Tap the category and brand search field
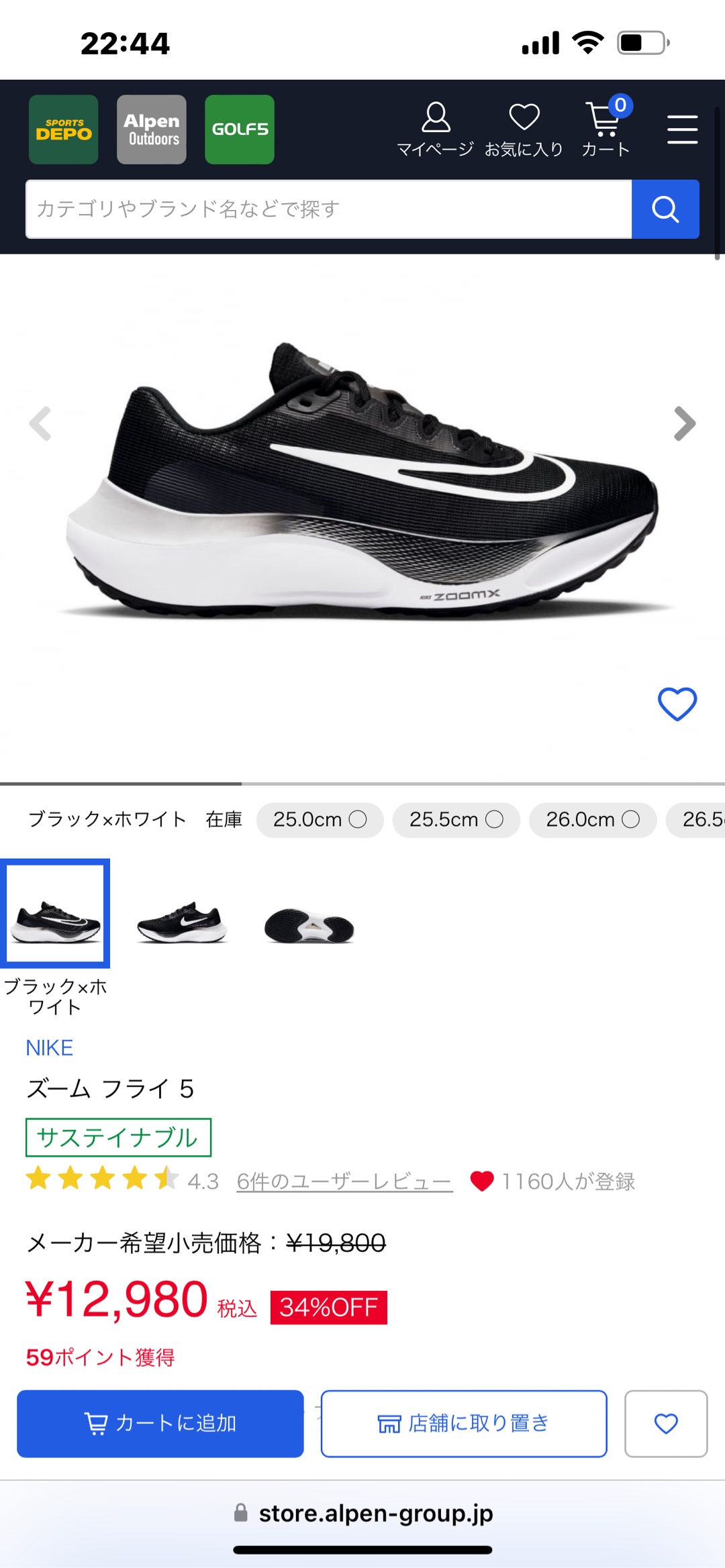Image resolution: width=725 pixels, height=1568 pixels. (x=328, y=209)
